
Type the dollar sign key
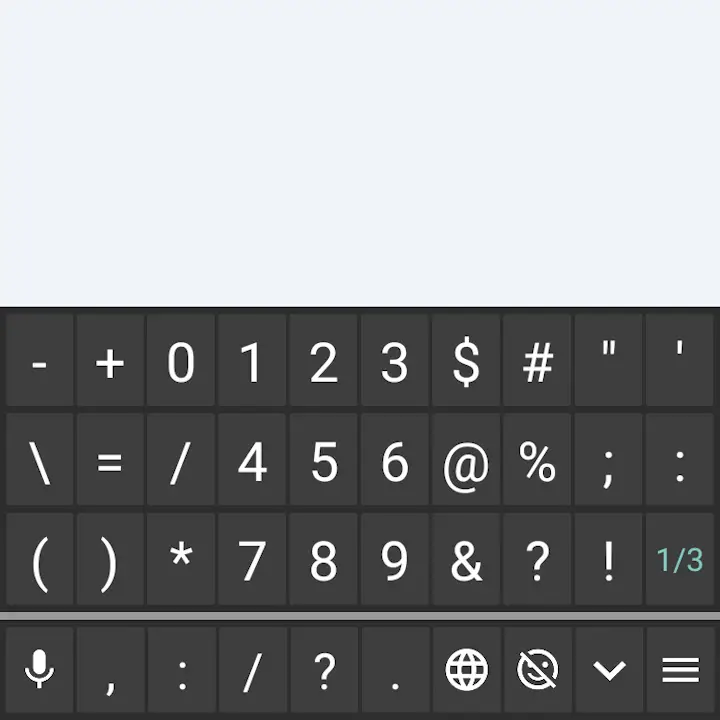[466, 362]
